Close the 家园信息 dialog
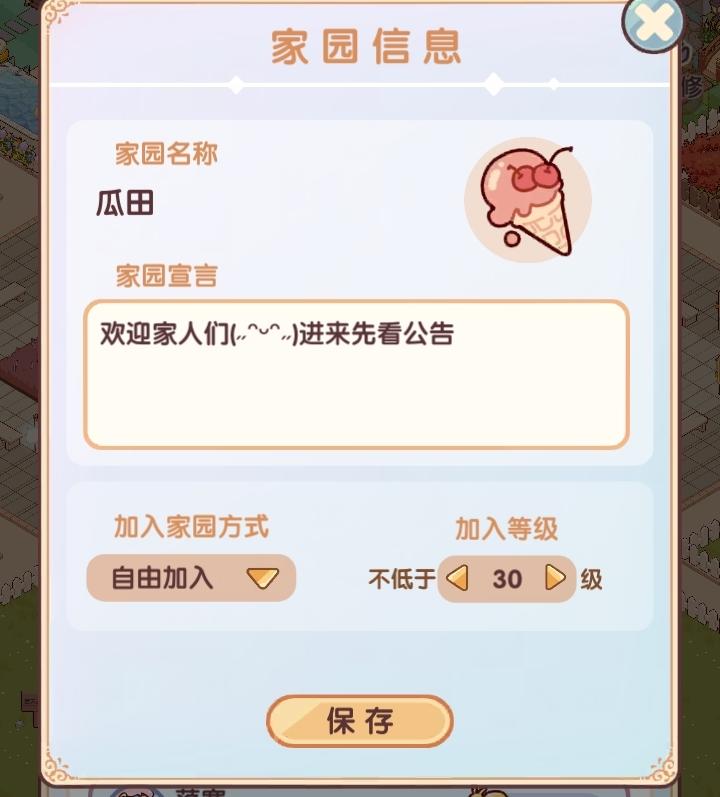Viewport: 720px width, 797px height. click(x=653, y=23)
